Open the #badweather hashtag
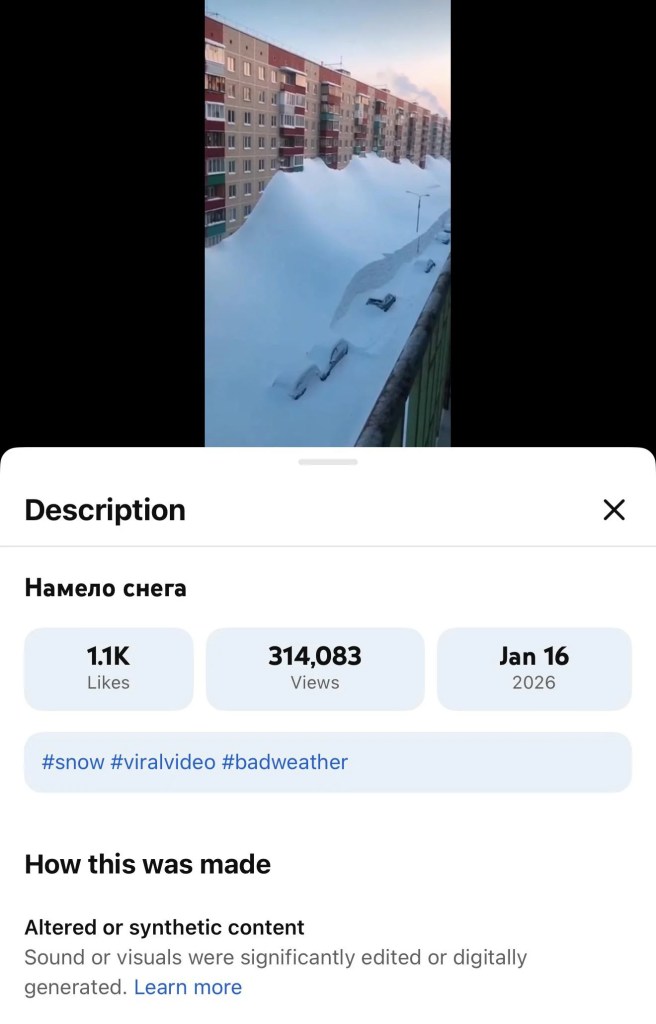This screenshot has width=656, height=1024. (285, 762)
